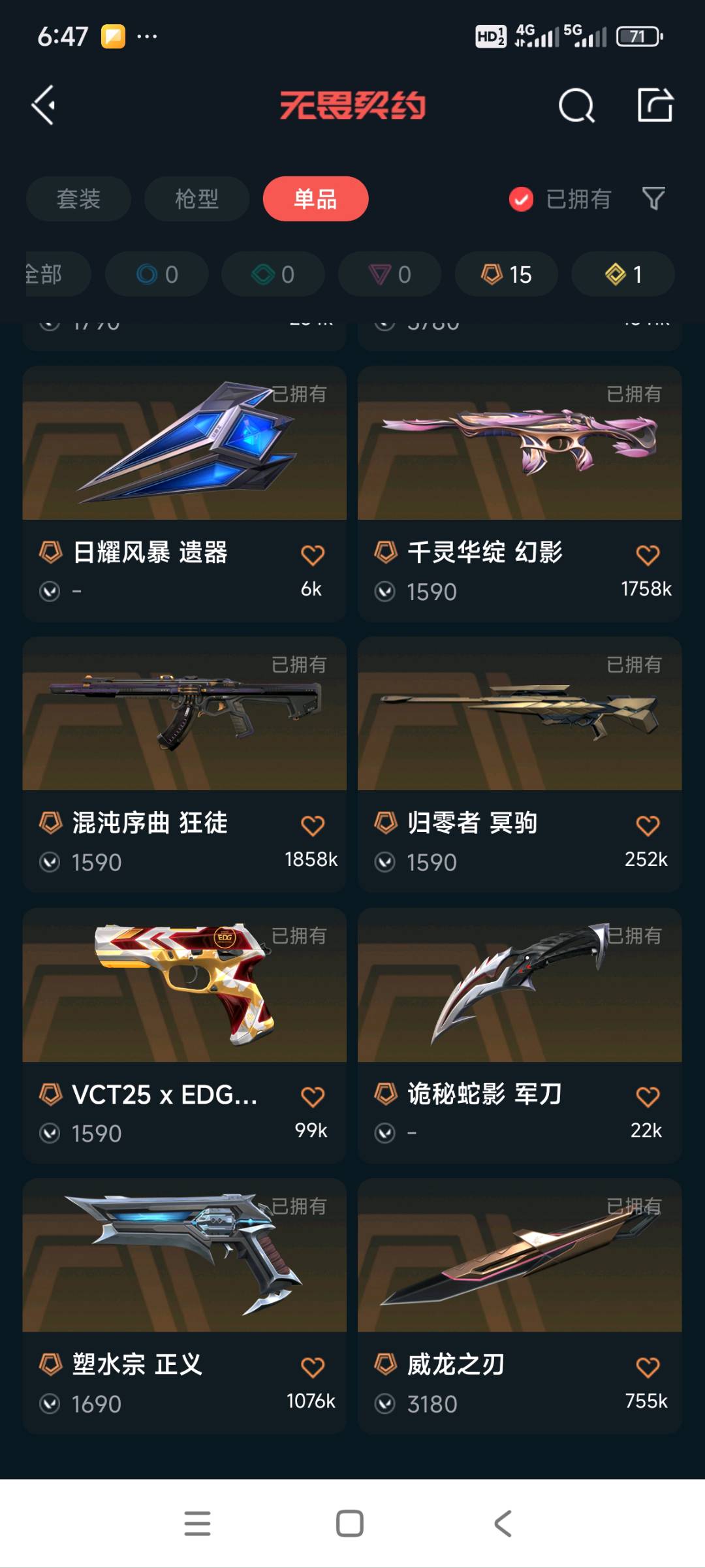Open the 日耀风暴 遗器 skin card
The height and width of the screenshot is (1568, 705).
point(184,457)
